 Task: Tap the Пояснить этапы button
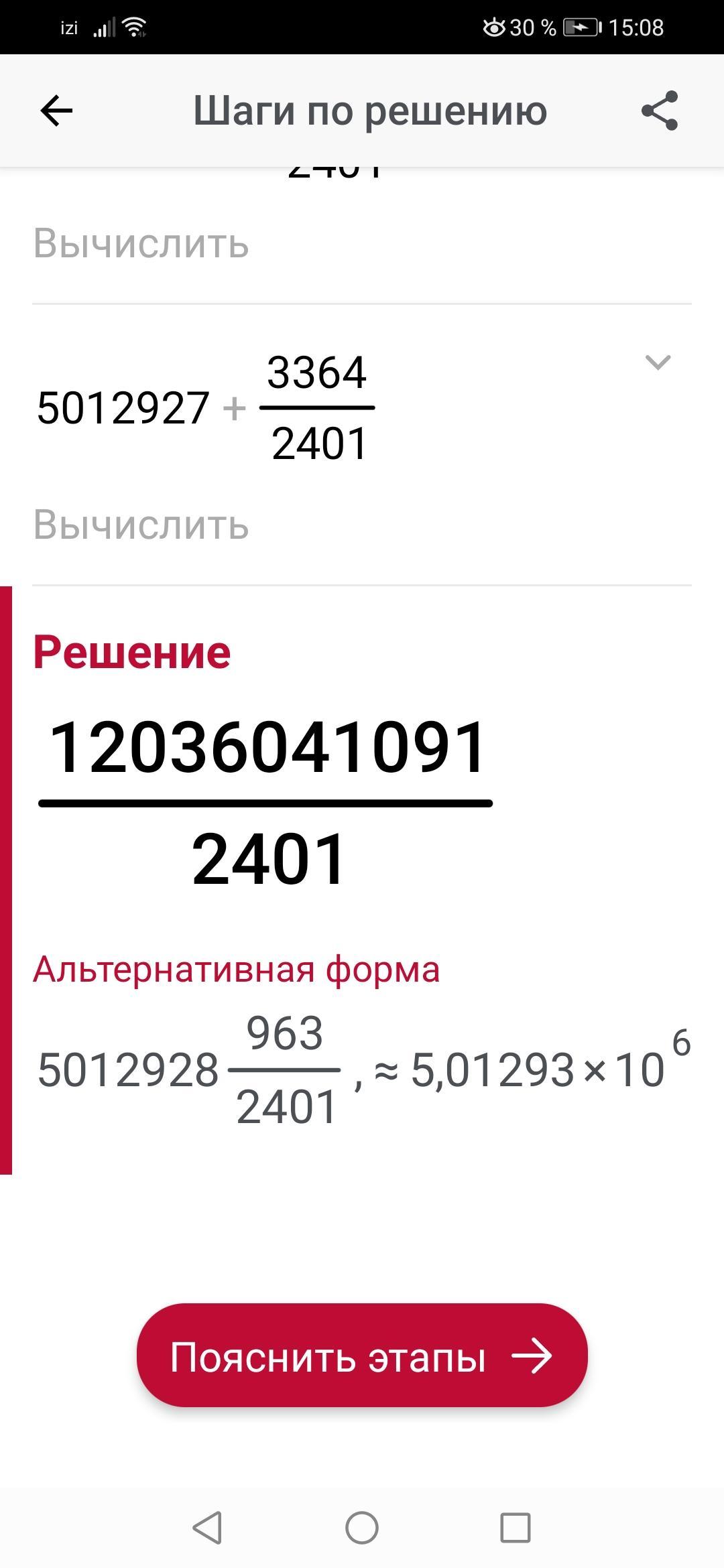[x=362, y=1355]
